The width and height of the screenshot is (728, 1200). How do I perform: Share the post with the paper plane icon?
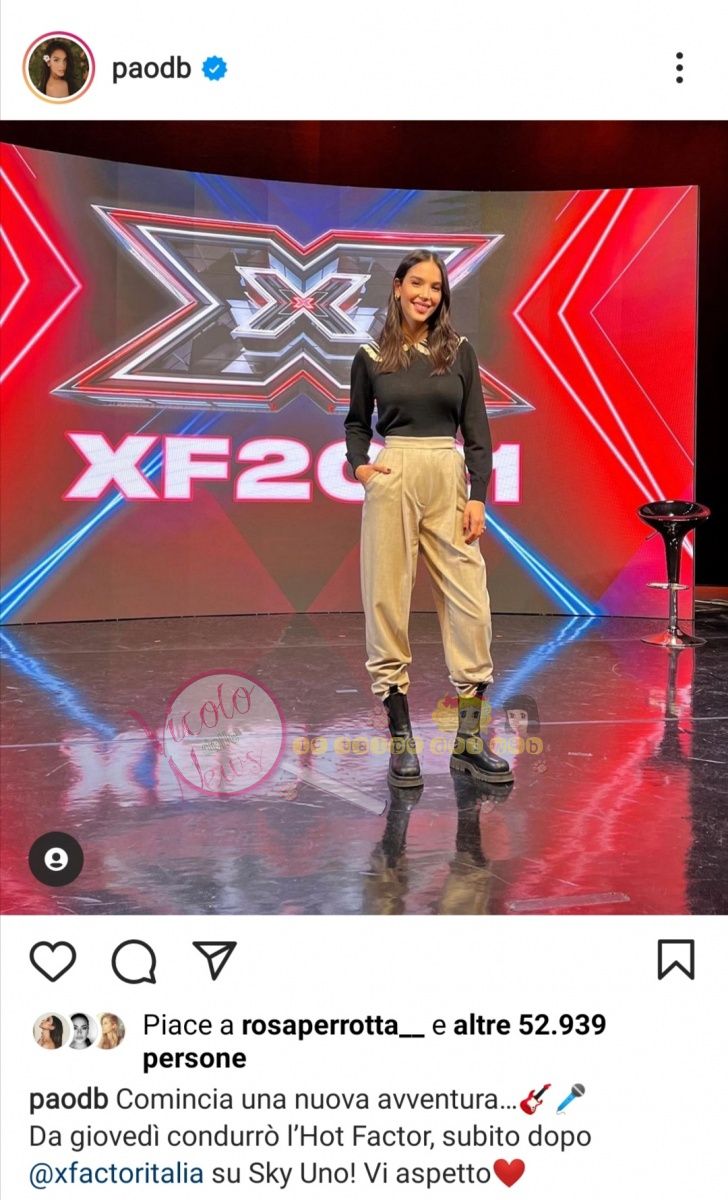(x=214, y=960)
